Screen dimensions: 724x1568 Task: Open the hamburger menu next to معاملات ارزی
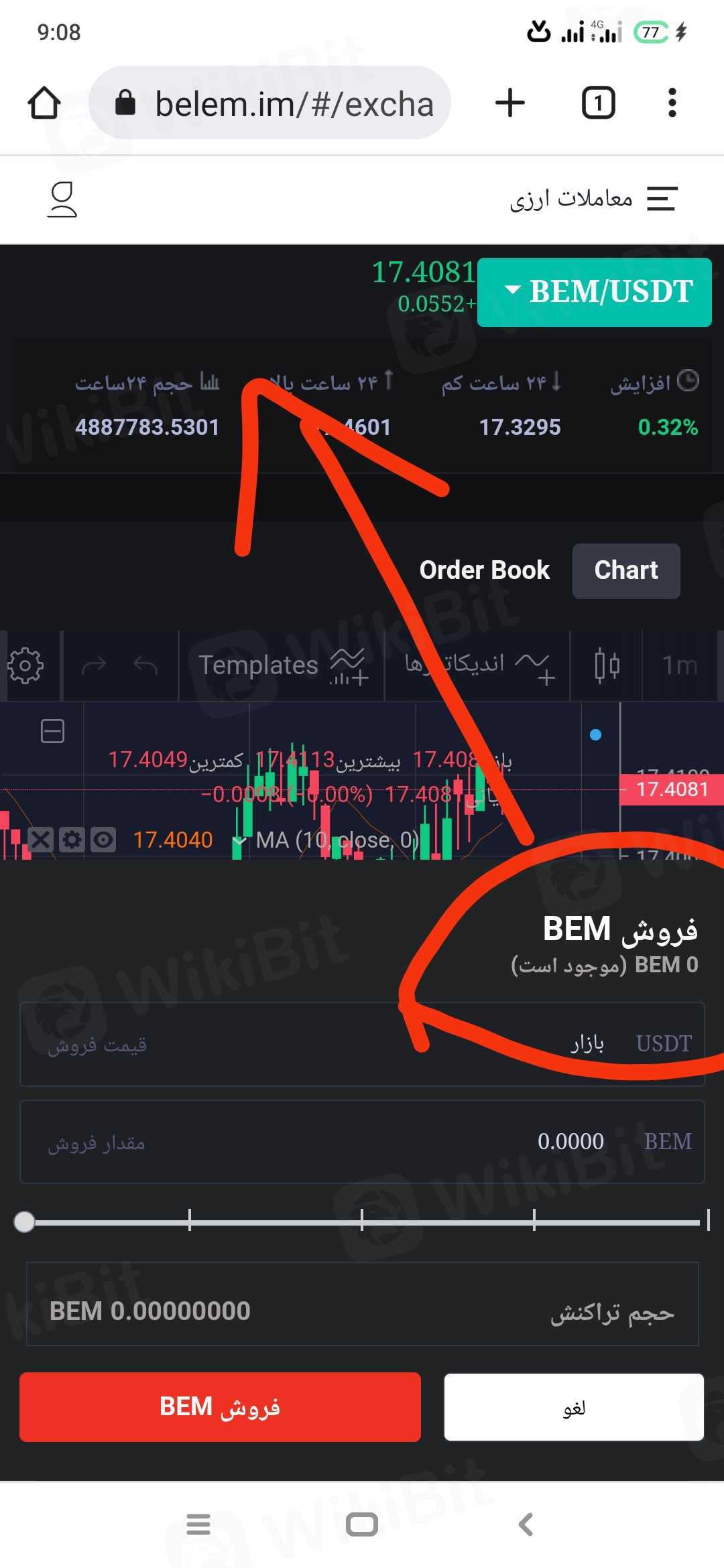point(662,199)
